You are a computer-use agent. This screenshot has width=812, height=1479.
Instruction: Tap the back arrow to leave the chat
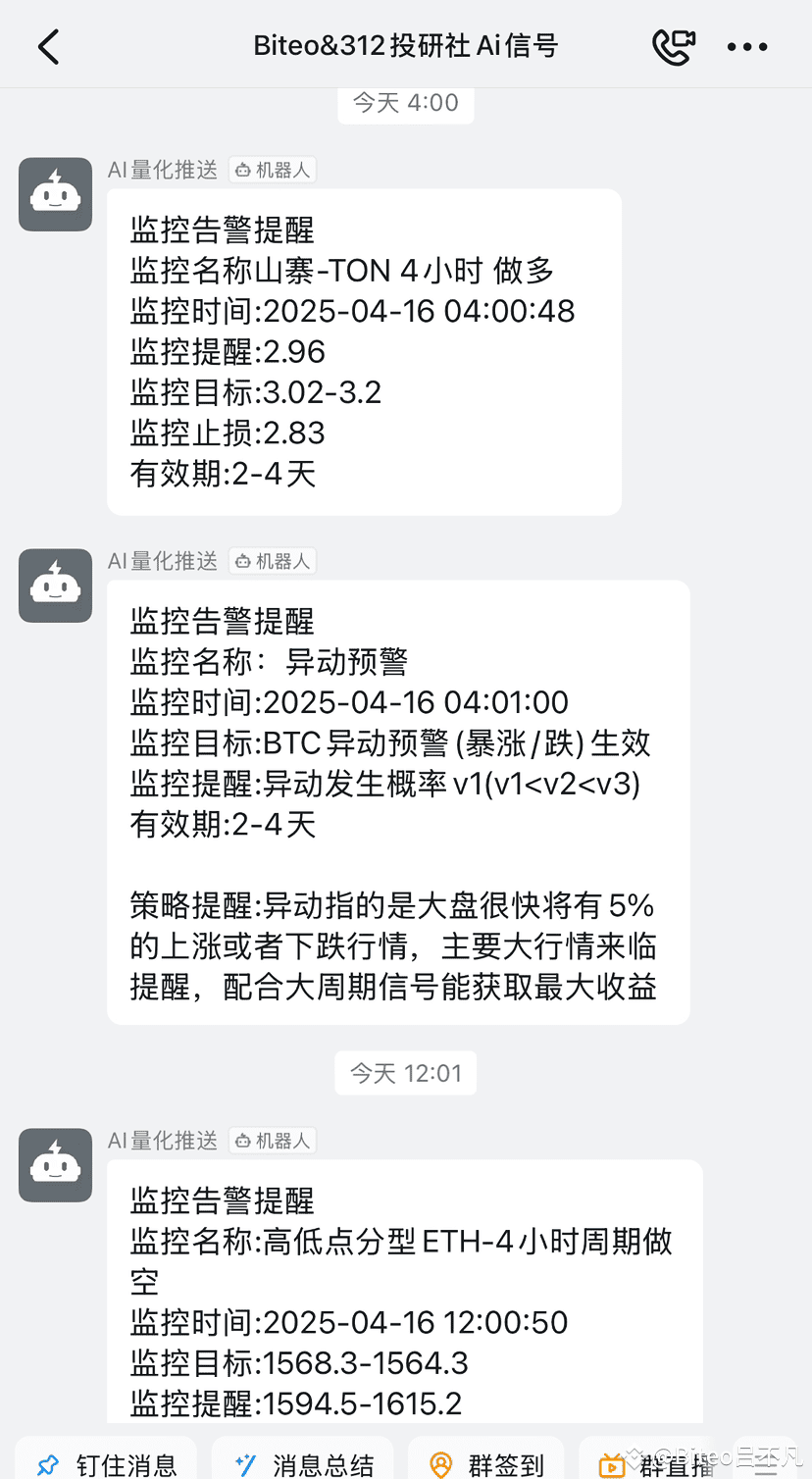pyautogui.click(x=47, y=44)
